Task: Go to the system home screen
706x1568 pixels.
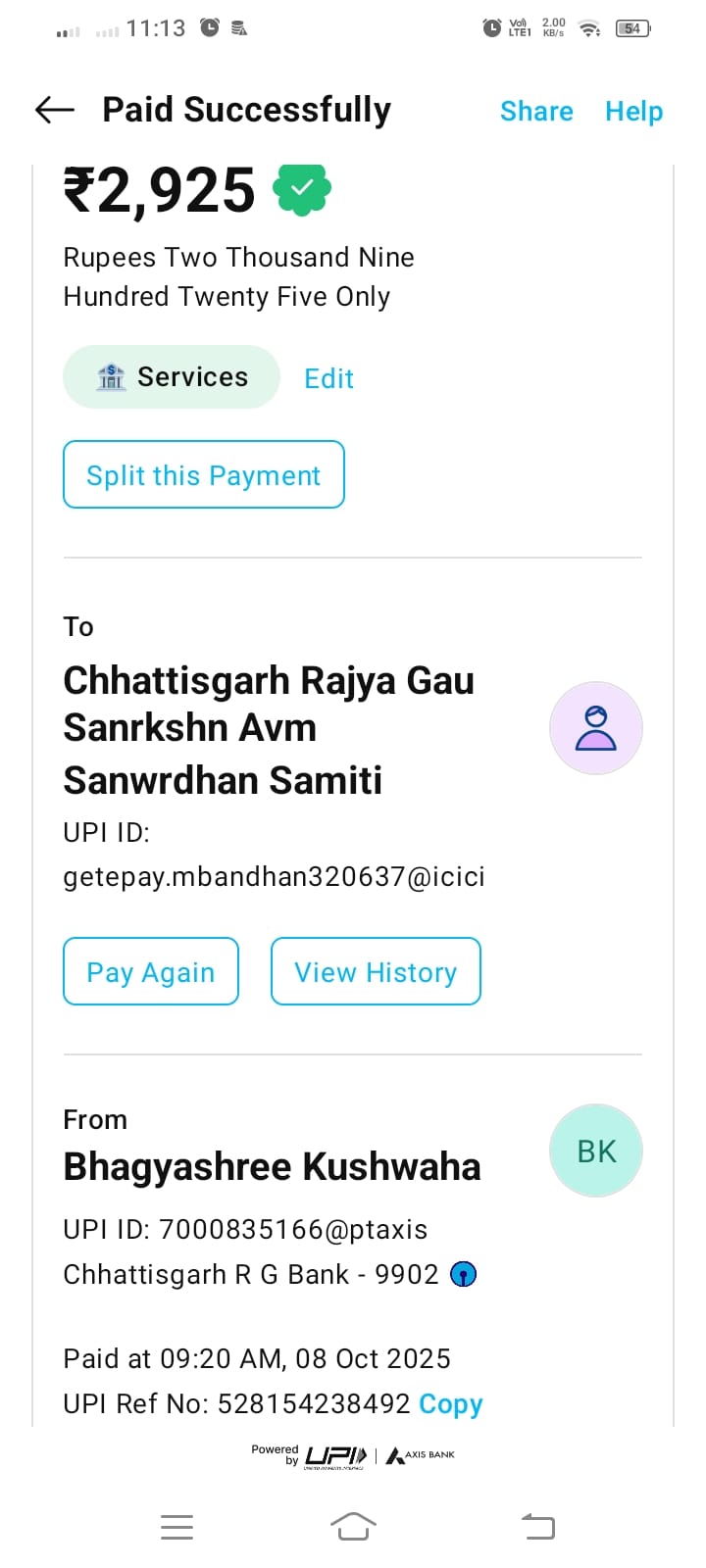Action: [353, 1526]
